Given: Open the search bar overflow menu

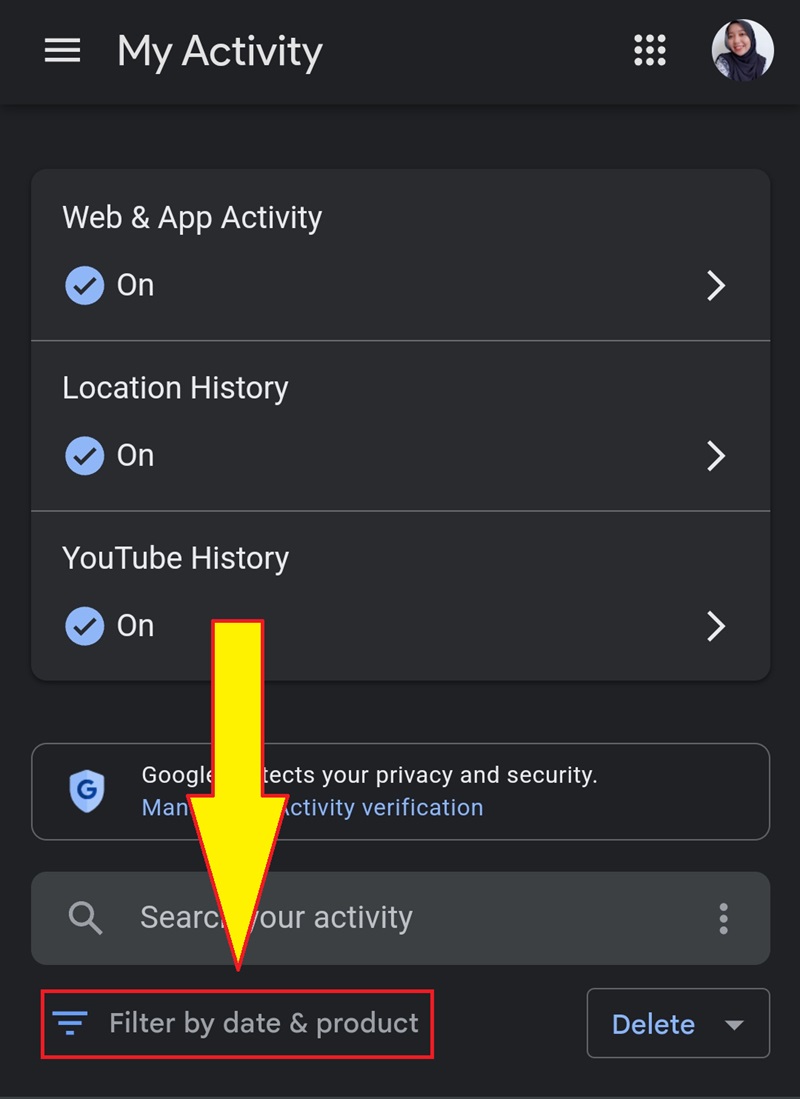Looking at the screenshot, I should 723,918.
